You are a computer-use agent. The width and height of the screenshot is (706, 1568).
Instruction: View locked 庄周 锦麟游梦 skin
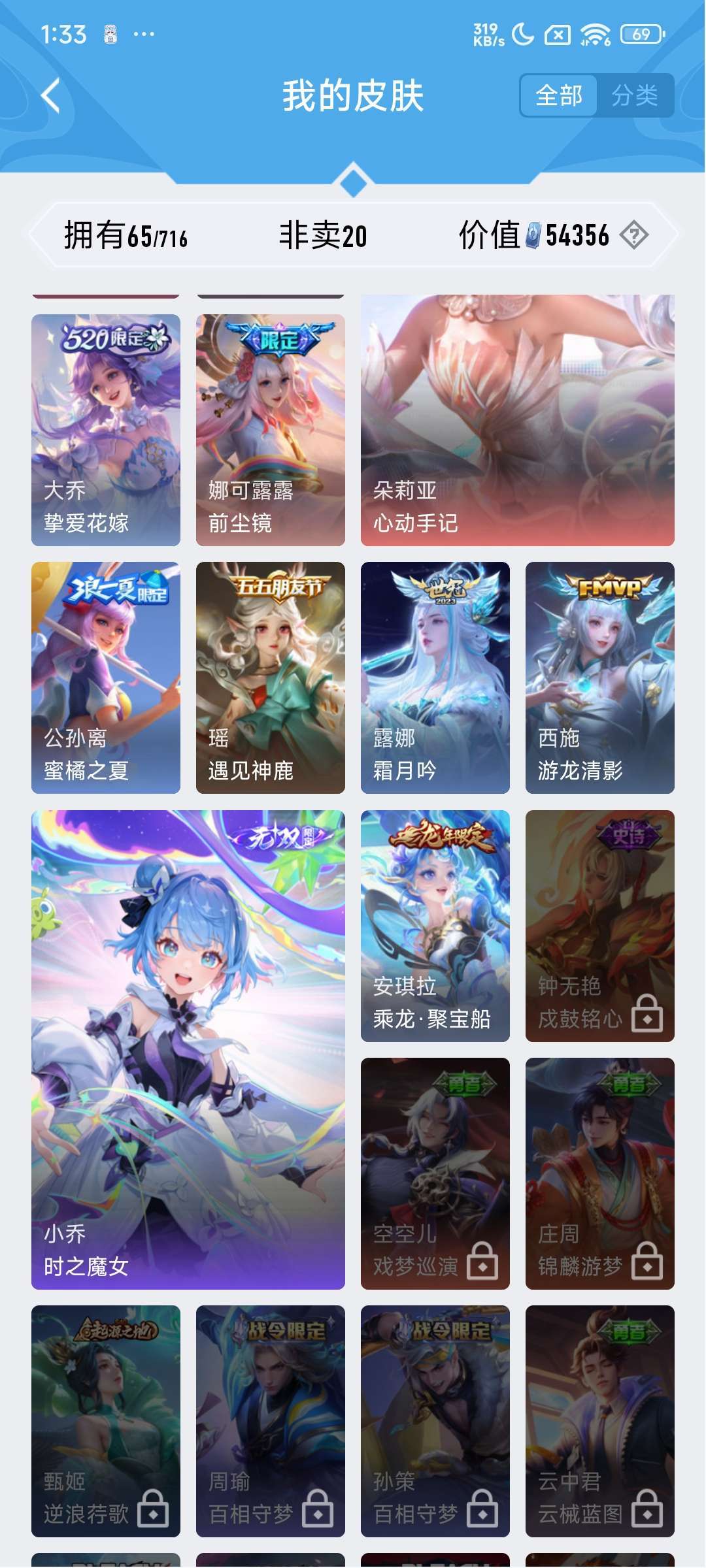tap(600, 1173)
